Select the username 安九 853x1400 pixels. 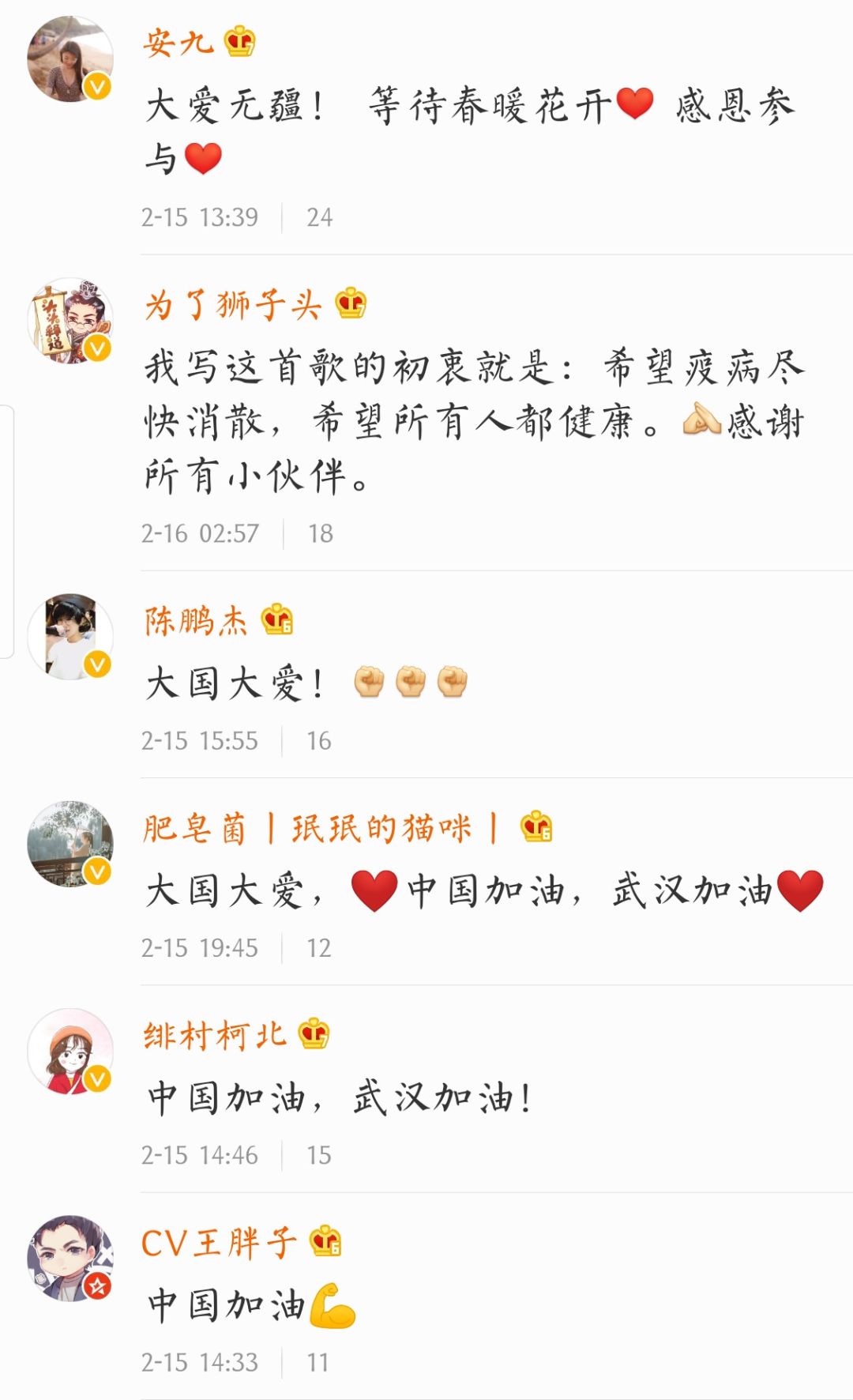click(x=177, y=45)
